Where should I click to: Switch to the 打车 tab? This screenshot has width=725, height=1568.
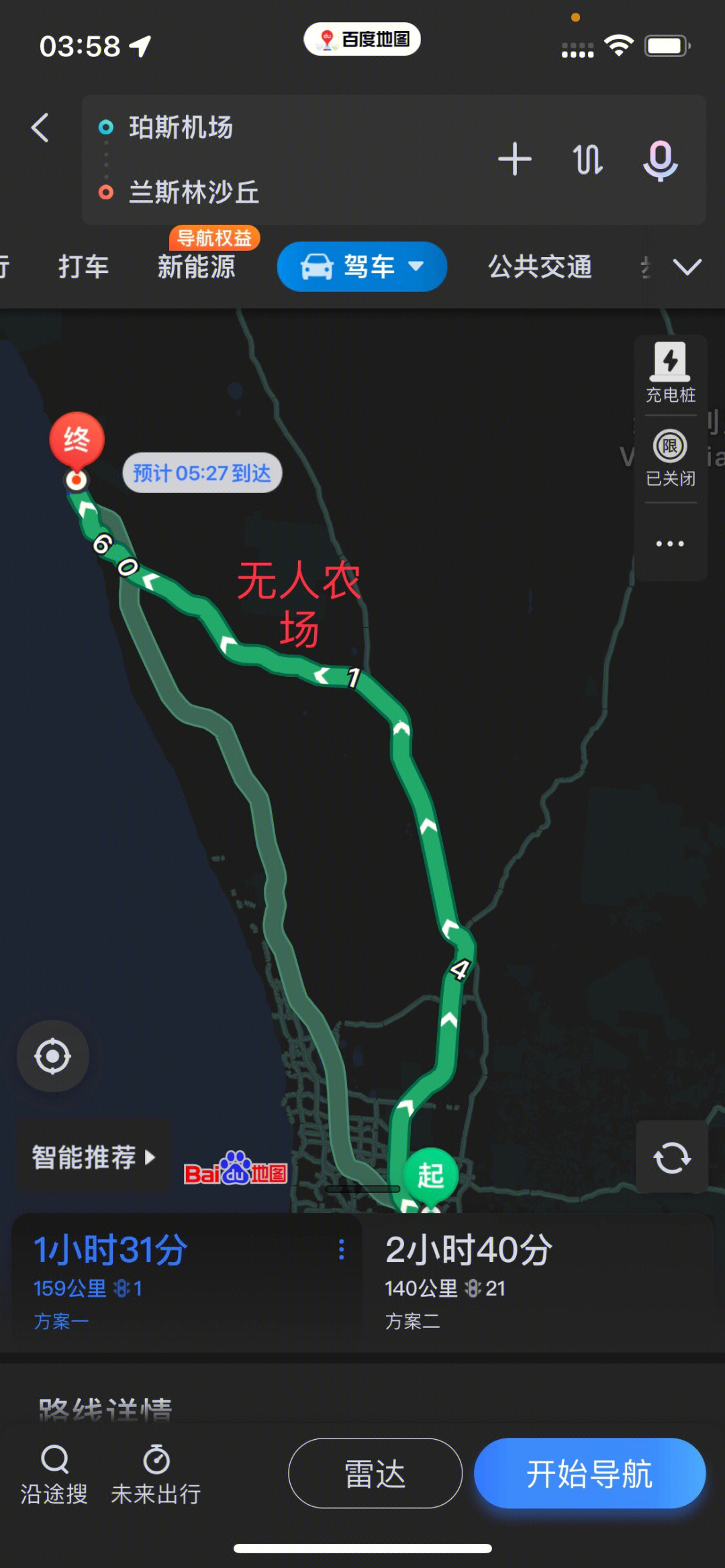coord(83,267)
